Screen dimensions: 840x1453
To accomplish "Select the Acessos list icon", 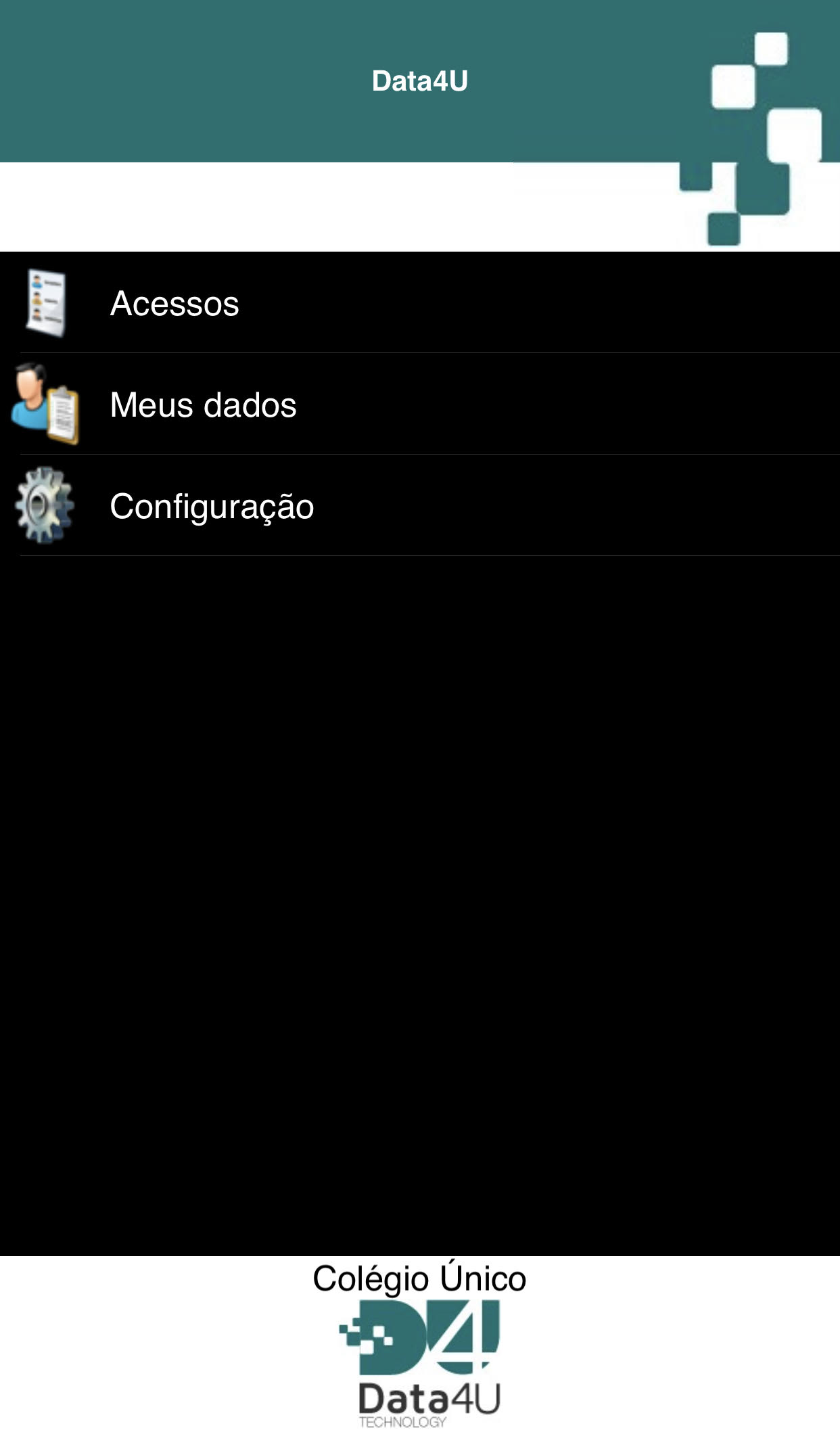I will tap(46, 302).
